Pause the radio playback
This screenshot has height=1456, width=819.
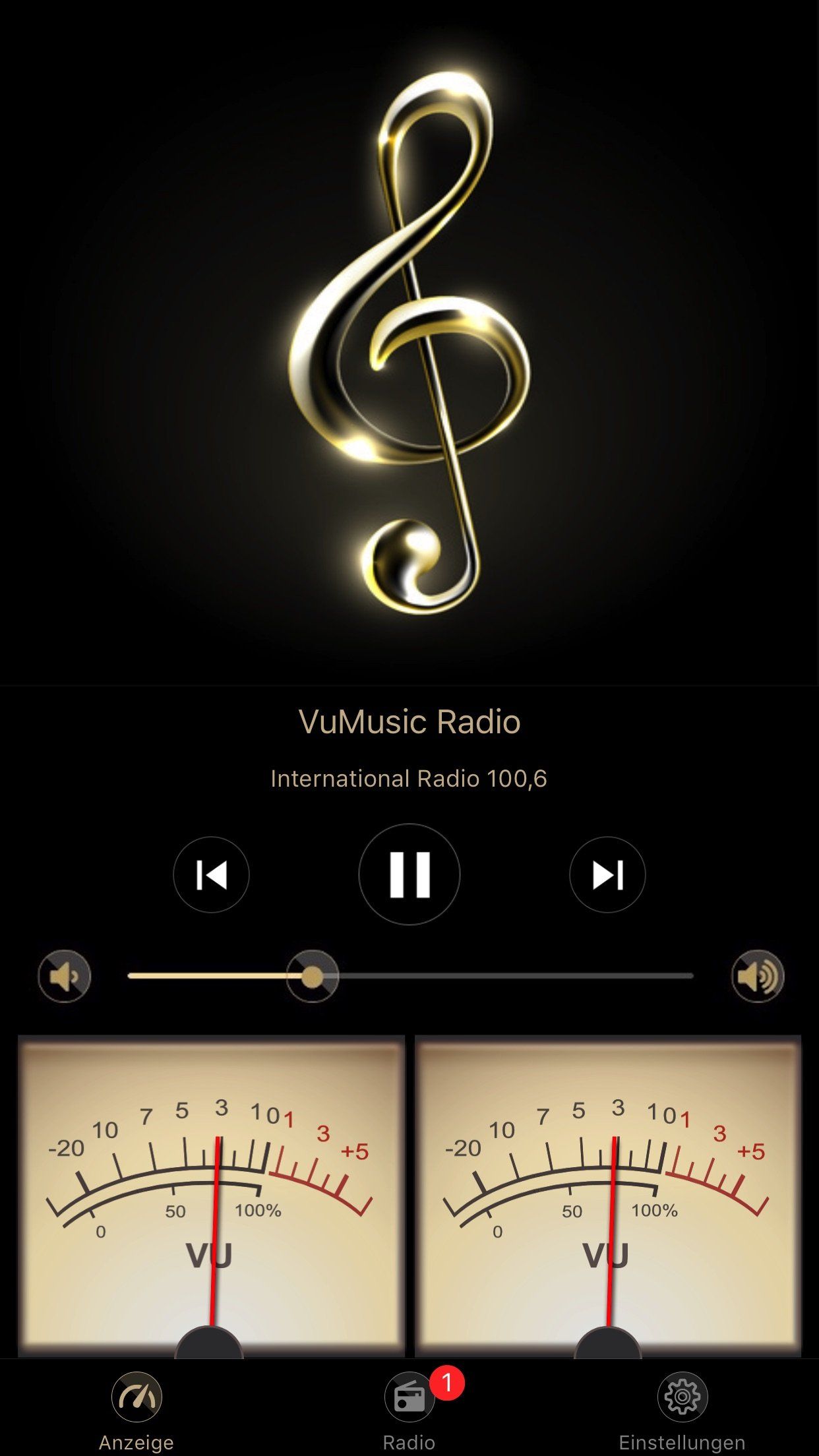[x=409, y=874]
